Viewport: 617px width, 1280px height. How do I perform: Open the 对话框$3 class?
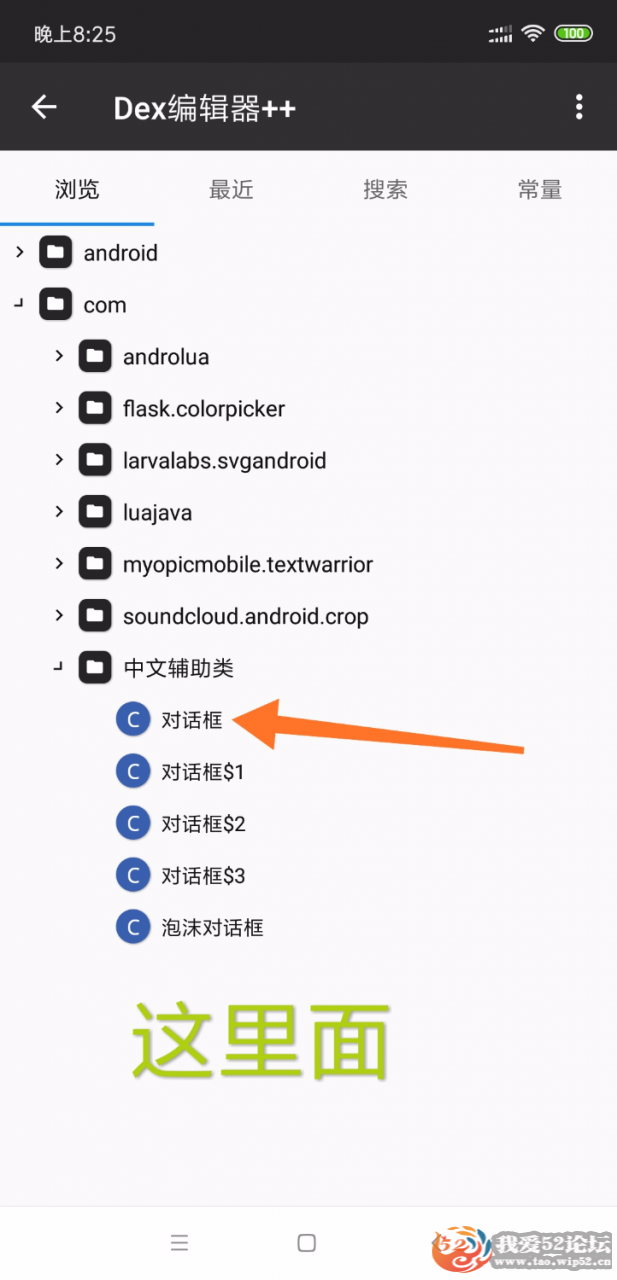pos(203,876)
